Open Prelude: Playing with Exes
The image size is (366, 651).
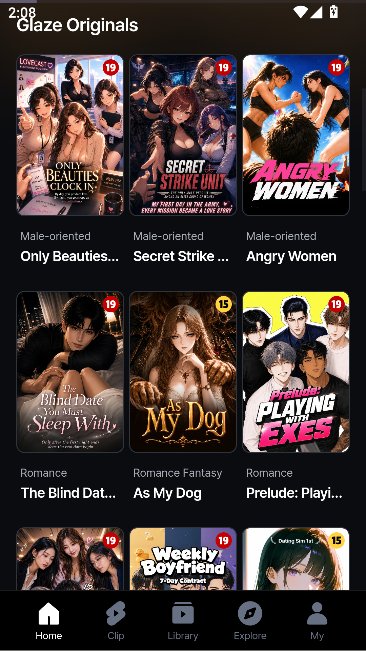click(x=296, y=372)
